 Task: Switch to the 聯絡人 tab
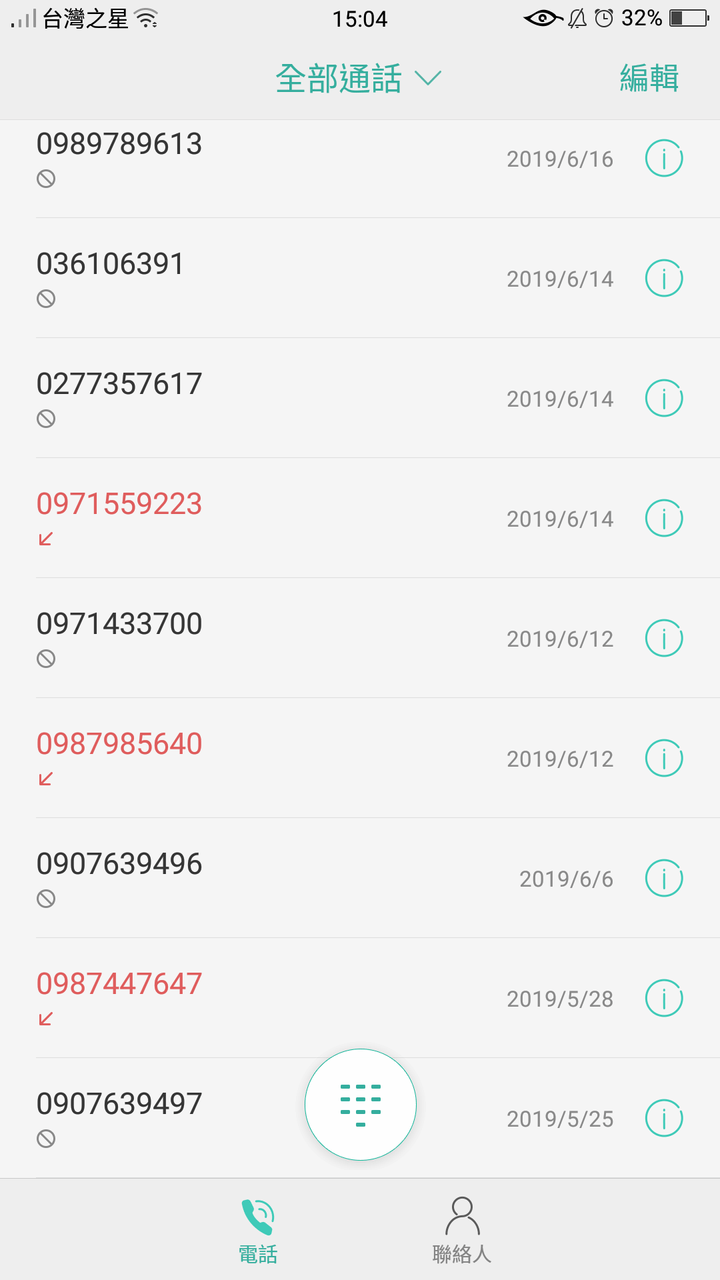coord(461,1229)
